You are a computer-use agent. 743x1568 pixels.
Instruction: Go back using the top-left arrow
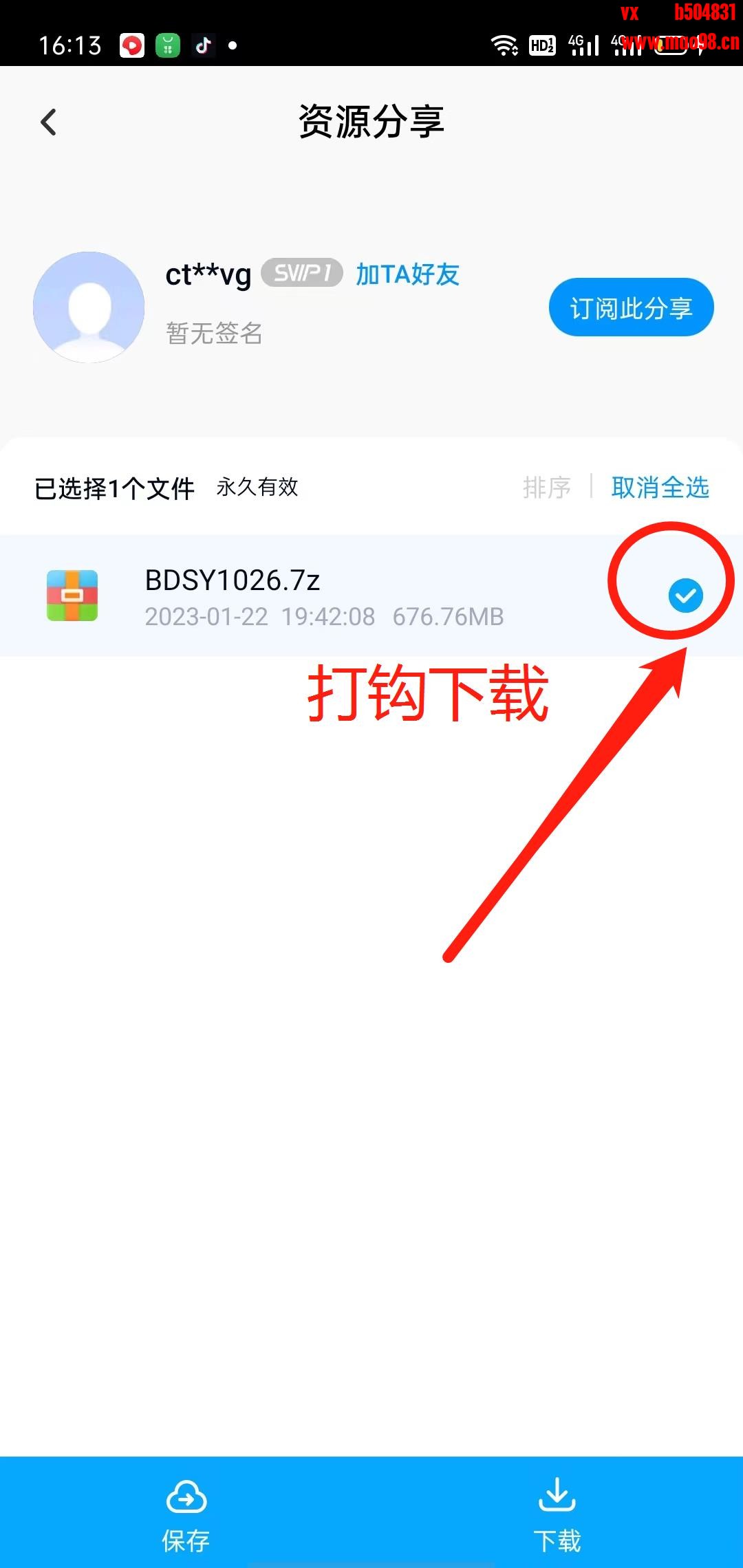(x=48, y=122)
